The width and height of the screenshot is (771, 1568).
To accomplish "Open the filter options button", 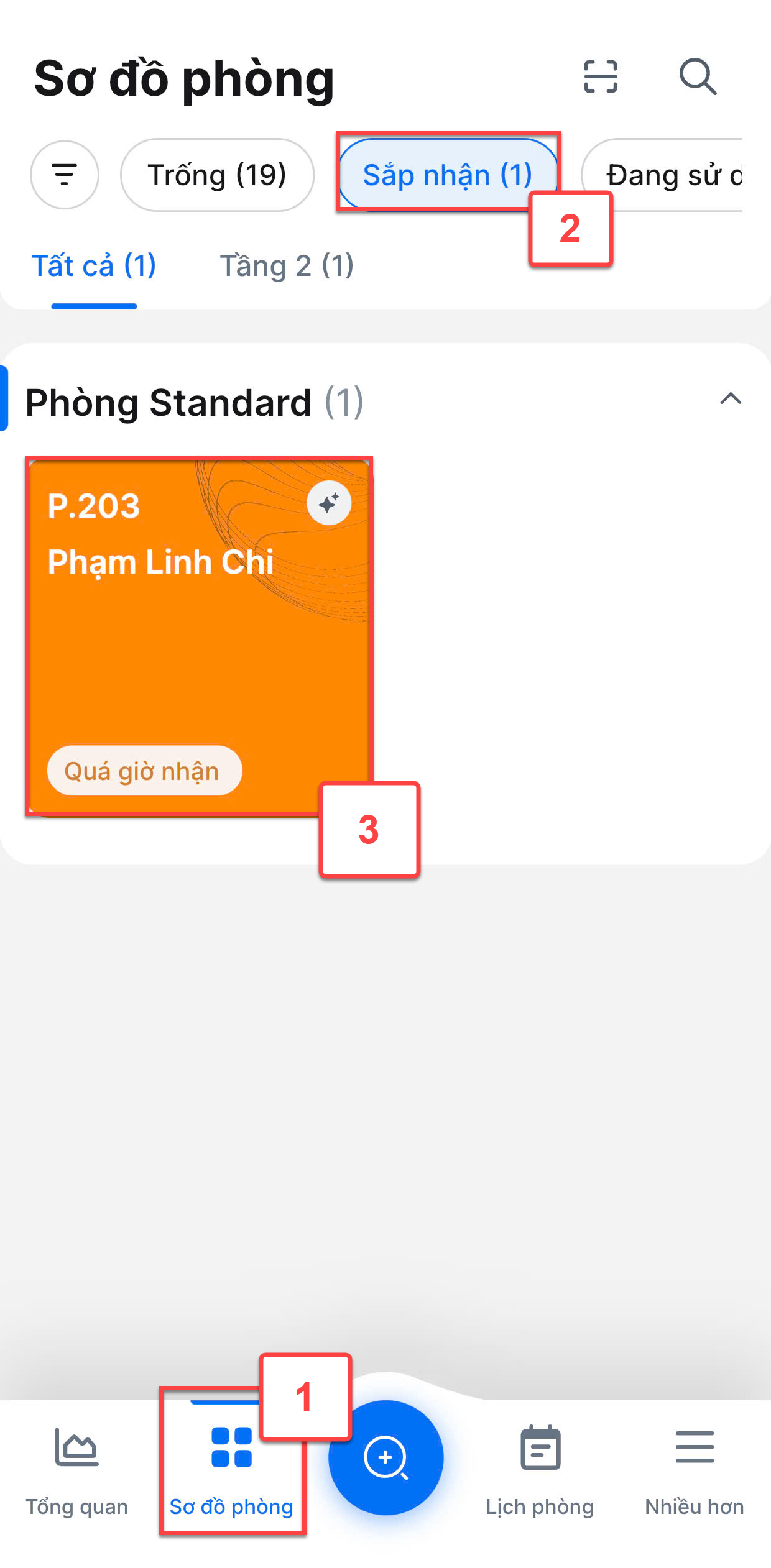I will coord(65,175).
